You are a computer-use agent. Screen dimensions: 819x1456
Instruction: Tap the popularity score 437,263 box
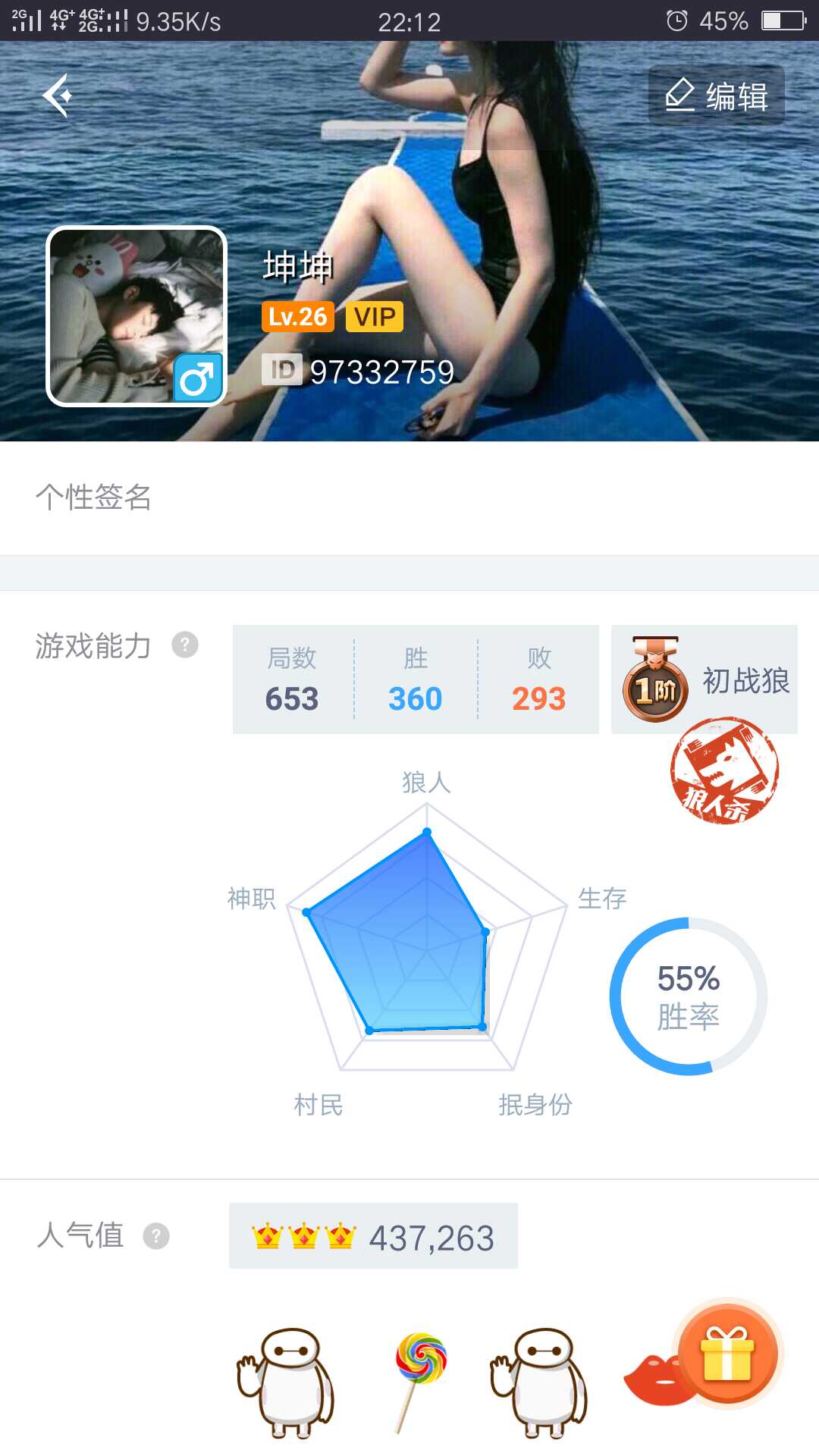[x=373, y=1236]
